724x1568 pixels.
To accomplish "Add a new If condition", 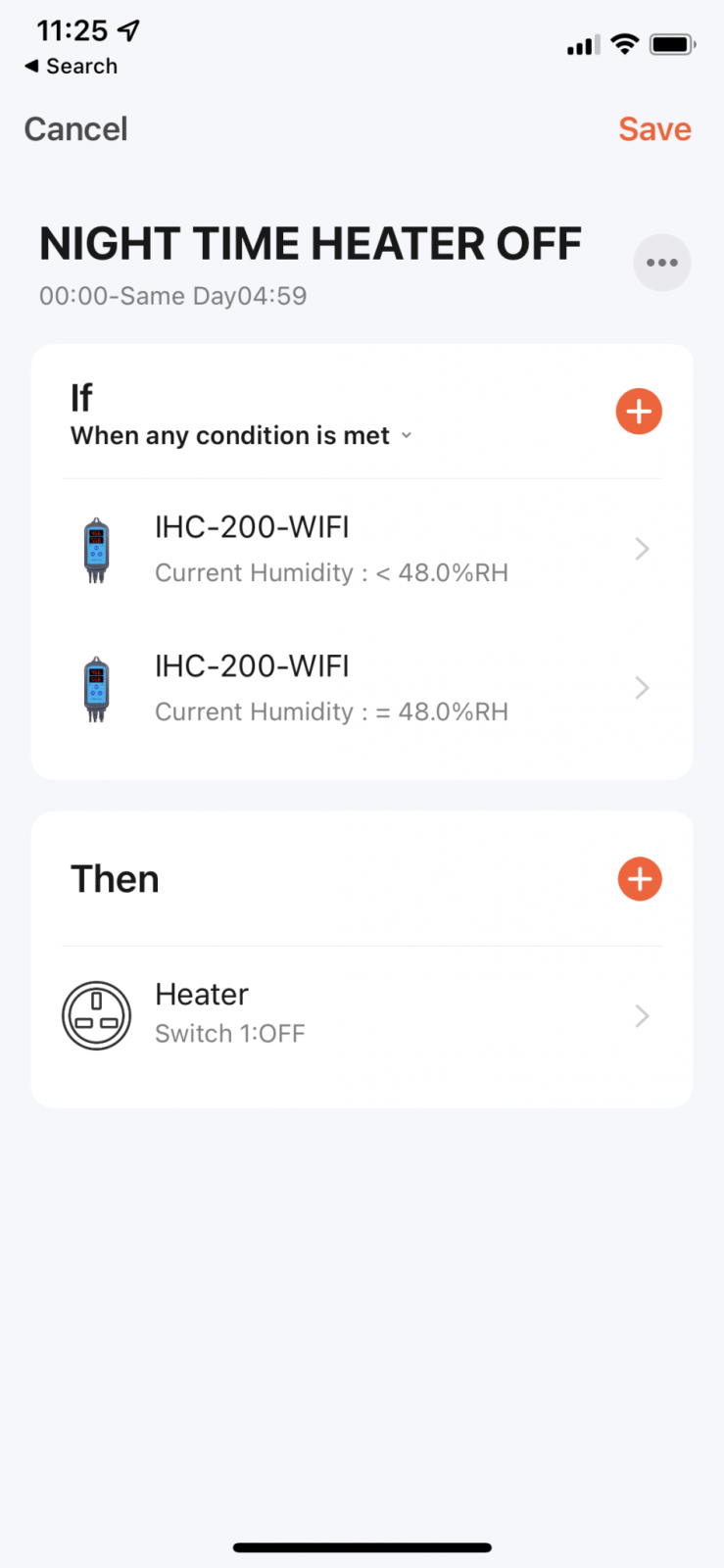I will pyautogui.click(x=639, y=412).
